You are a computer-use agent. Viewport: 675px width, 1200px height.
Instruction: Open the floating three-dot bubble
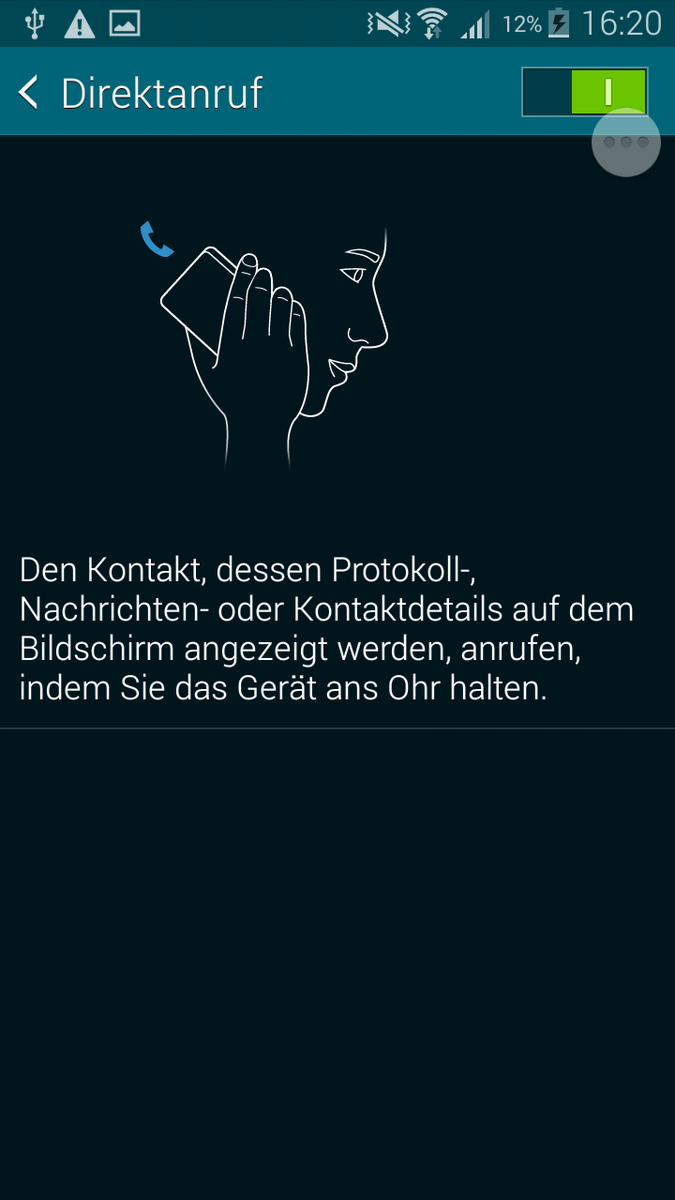[x=626, y=144]
